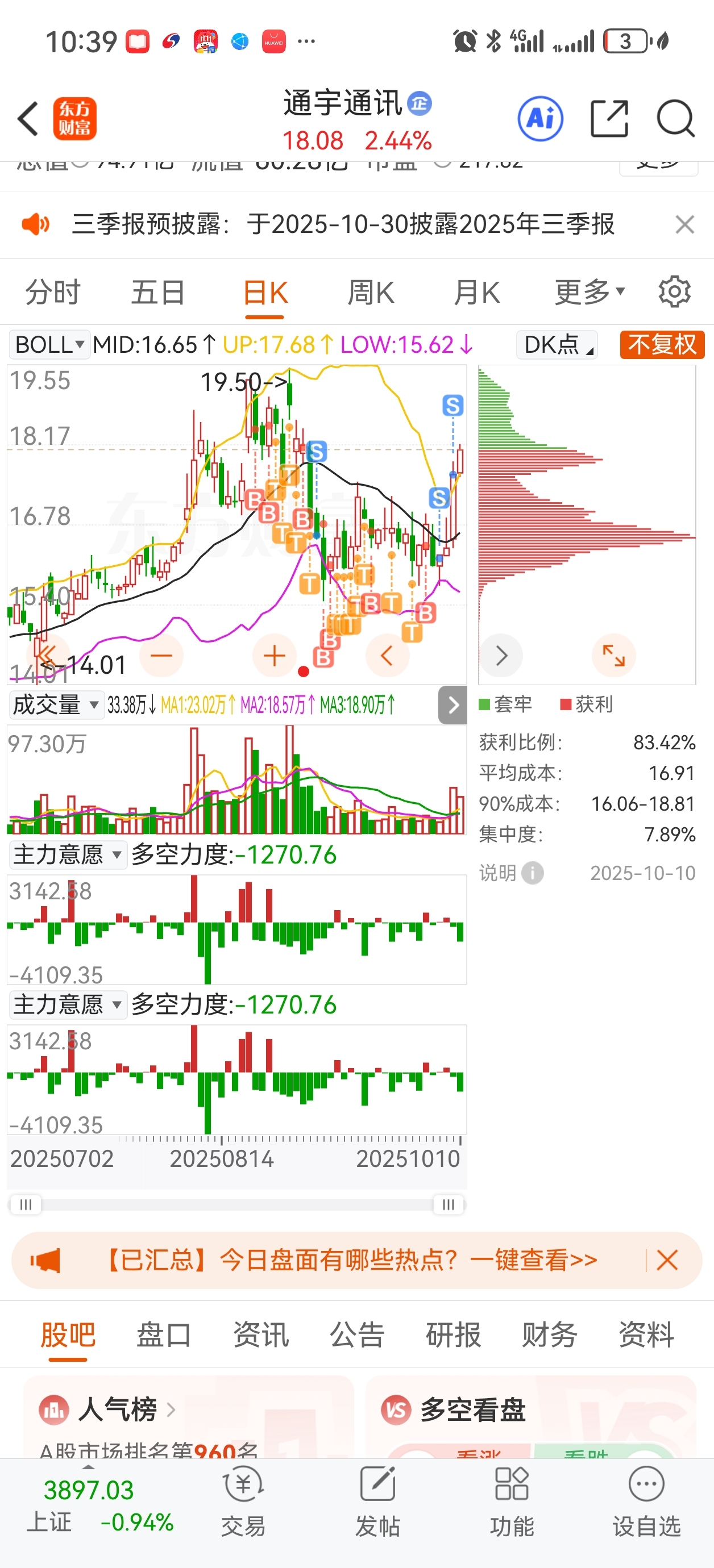
Task: Open the Ai assistant icon
Action: tap(540, 118)
